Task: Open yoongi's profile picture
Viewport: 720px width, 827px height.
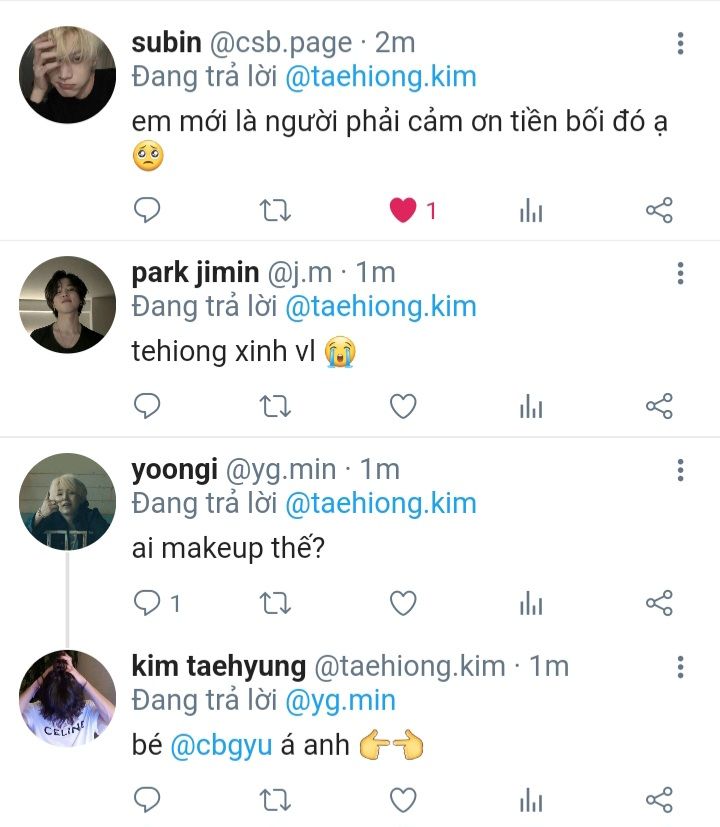Action: point(68,501)
